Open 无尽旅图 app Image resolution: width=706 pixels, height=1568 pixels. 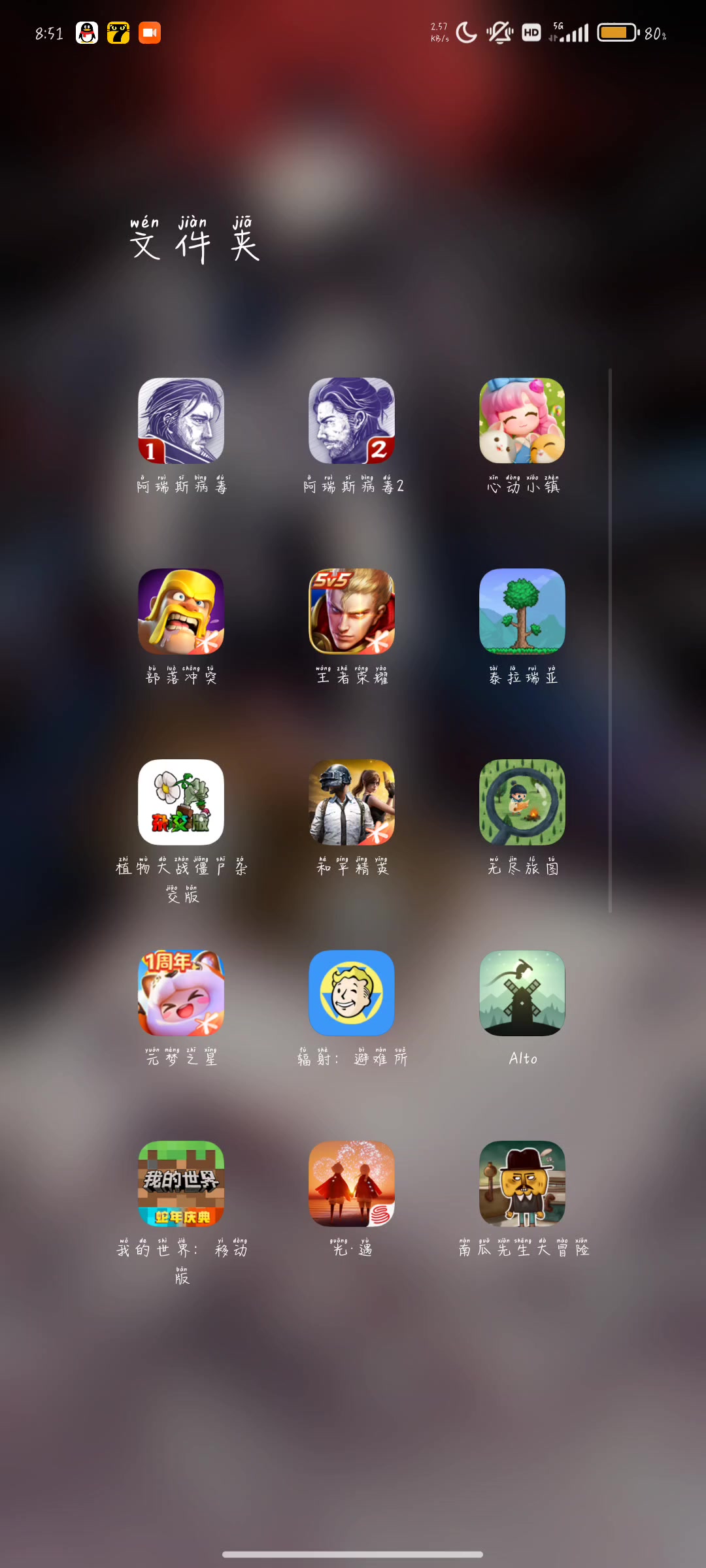point(522,802)
